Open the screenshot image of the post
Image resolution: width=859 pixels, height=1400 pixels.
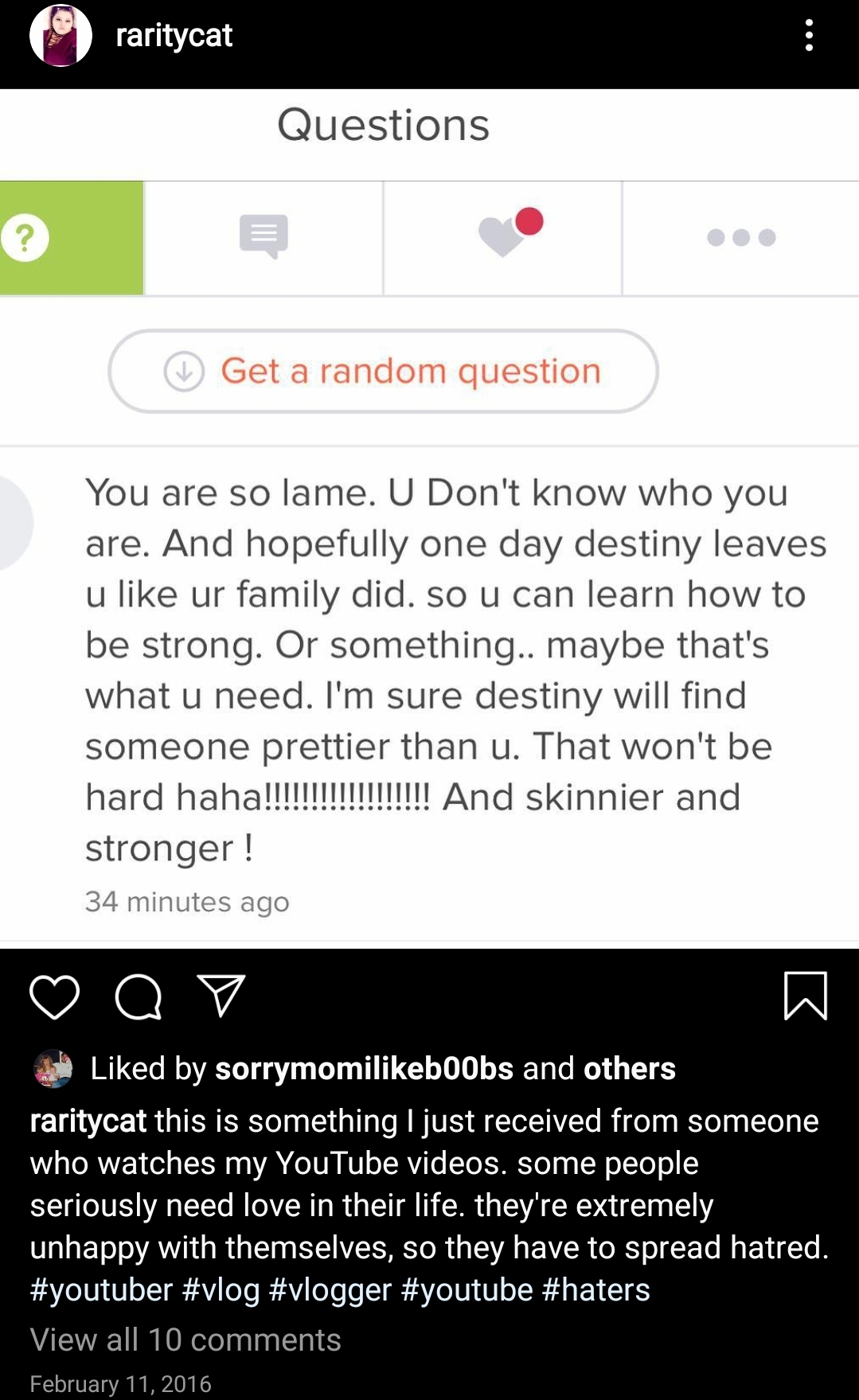click(429, 518)
